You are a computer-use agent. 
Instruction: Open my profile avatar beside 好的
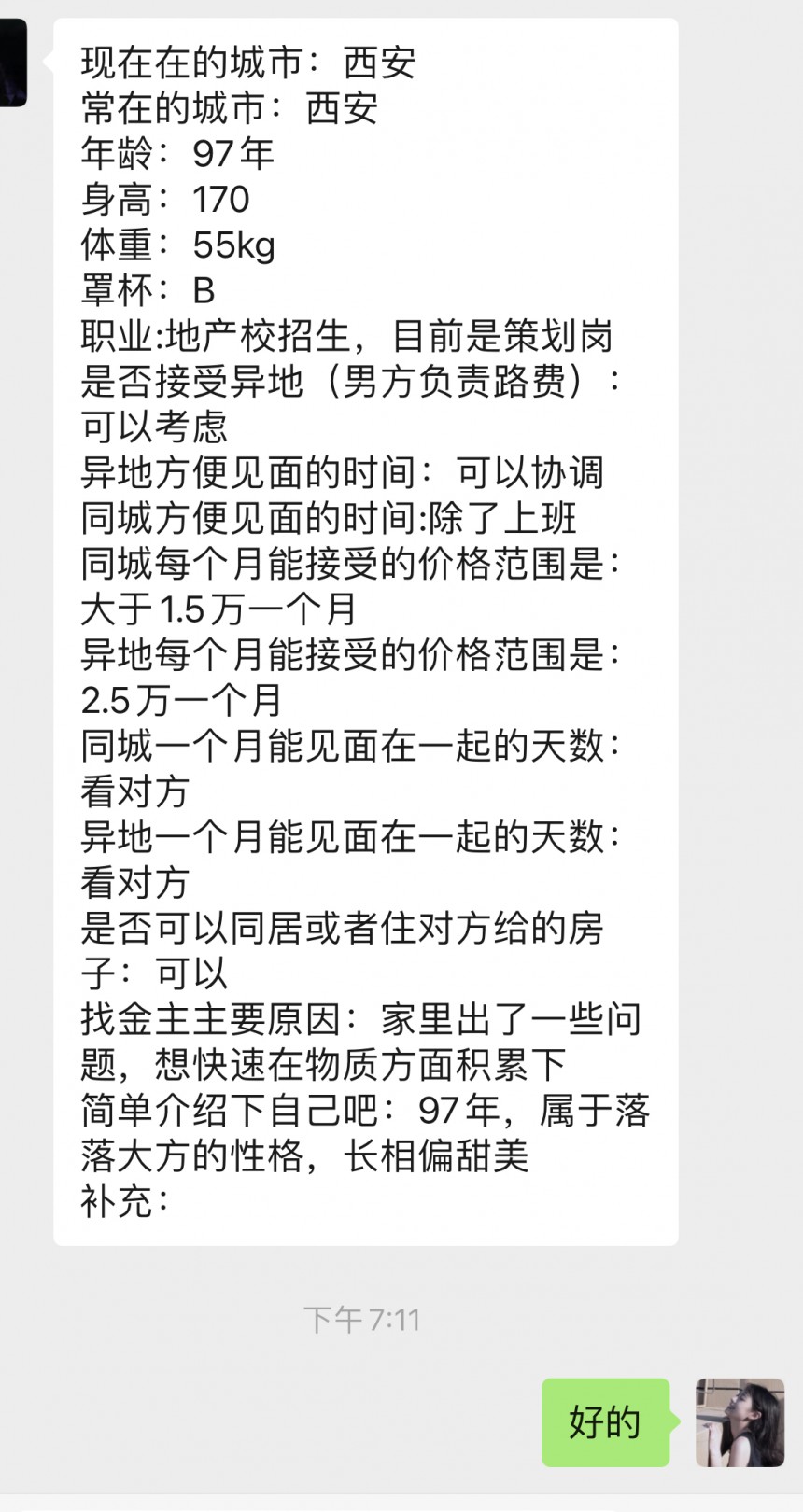(740, 1422)
